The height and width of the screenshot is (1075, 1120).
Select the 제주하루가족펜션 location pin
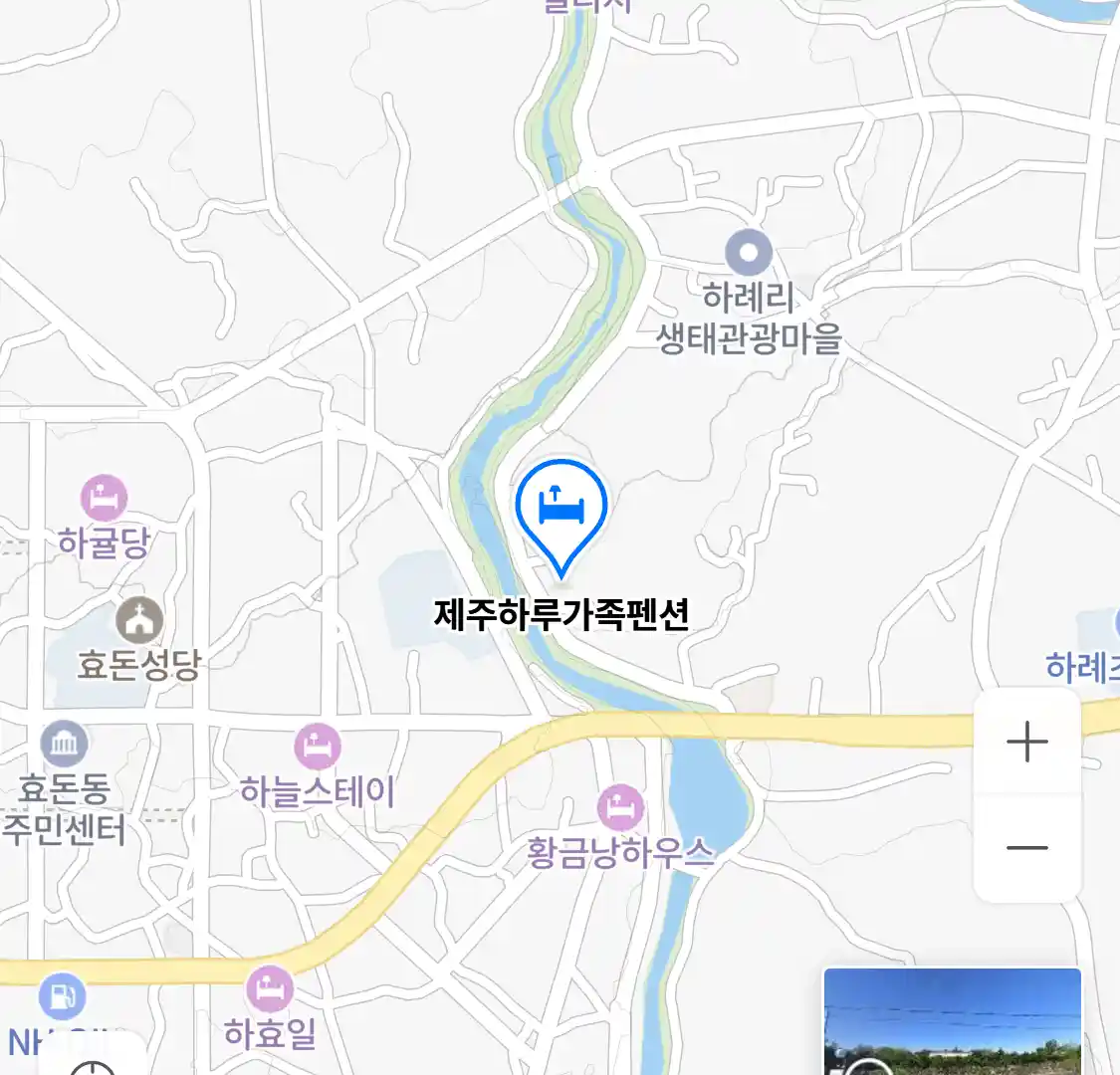561,509
